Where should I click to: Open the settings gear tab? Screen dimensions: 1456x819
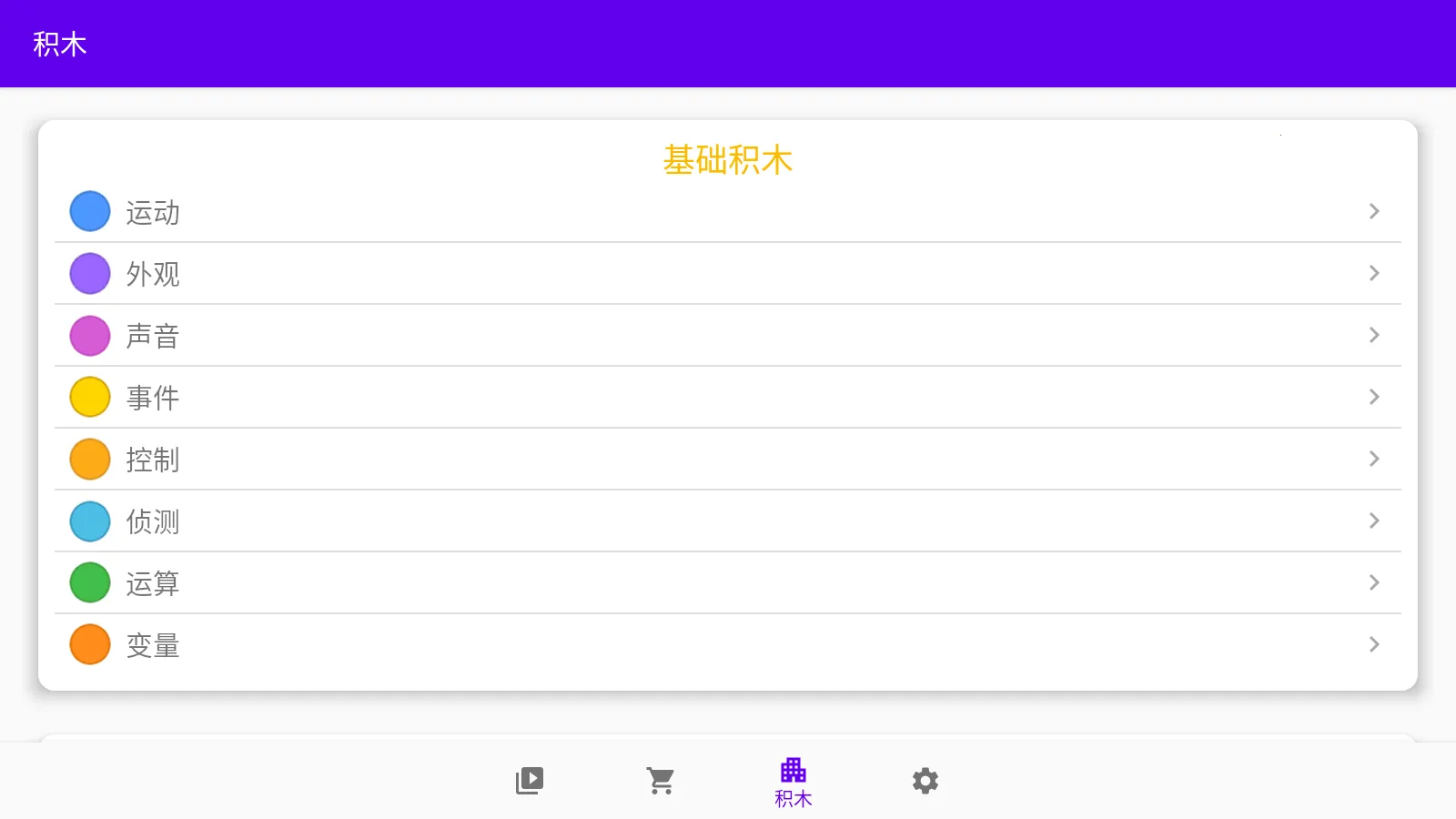925,781
